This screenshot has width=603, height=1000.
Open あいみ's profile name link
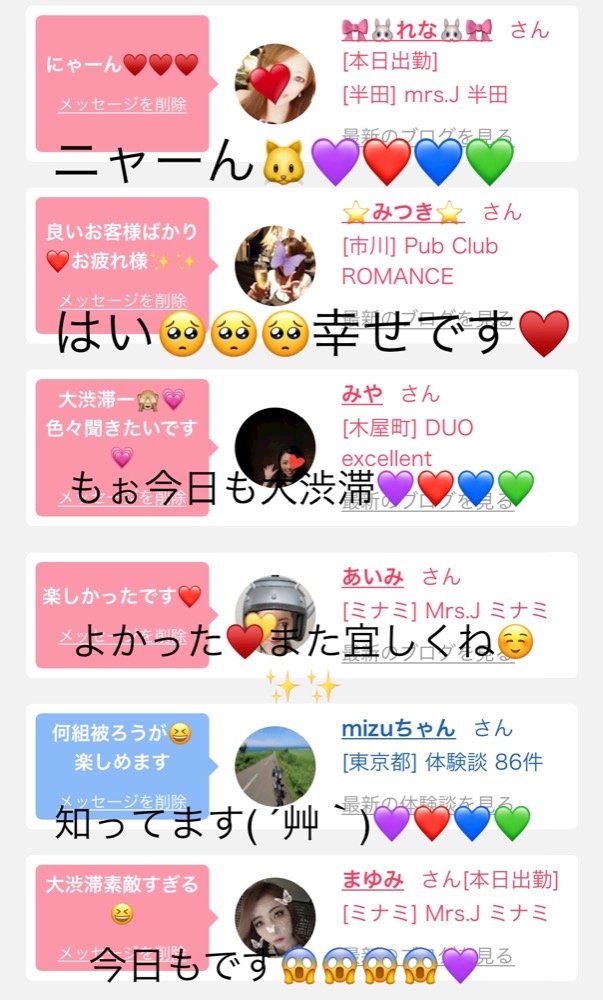coord(372,576)
